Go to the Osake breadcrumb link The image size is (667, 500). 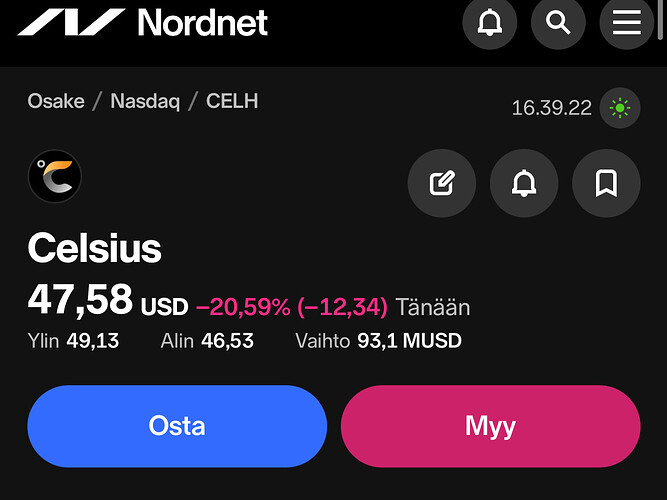[x=56, y=101]
